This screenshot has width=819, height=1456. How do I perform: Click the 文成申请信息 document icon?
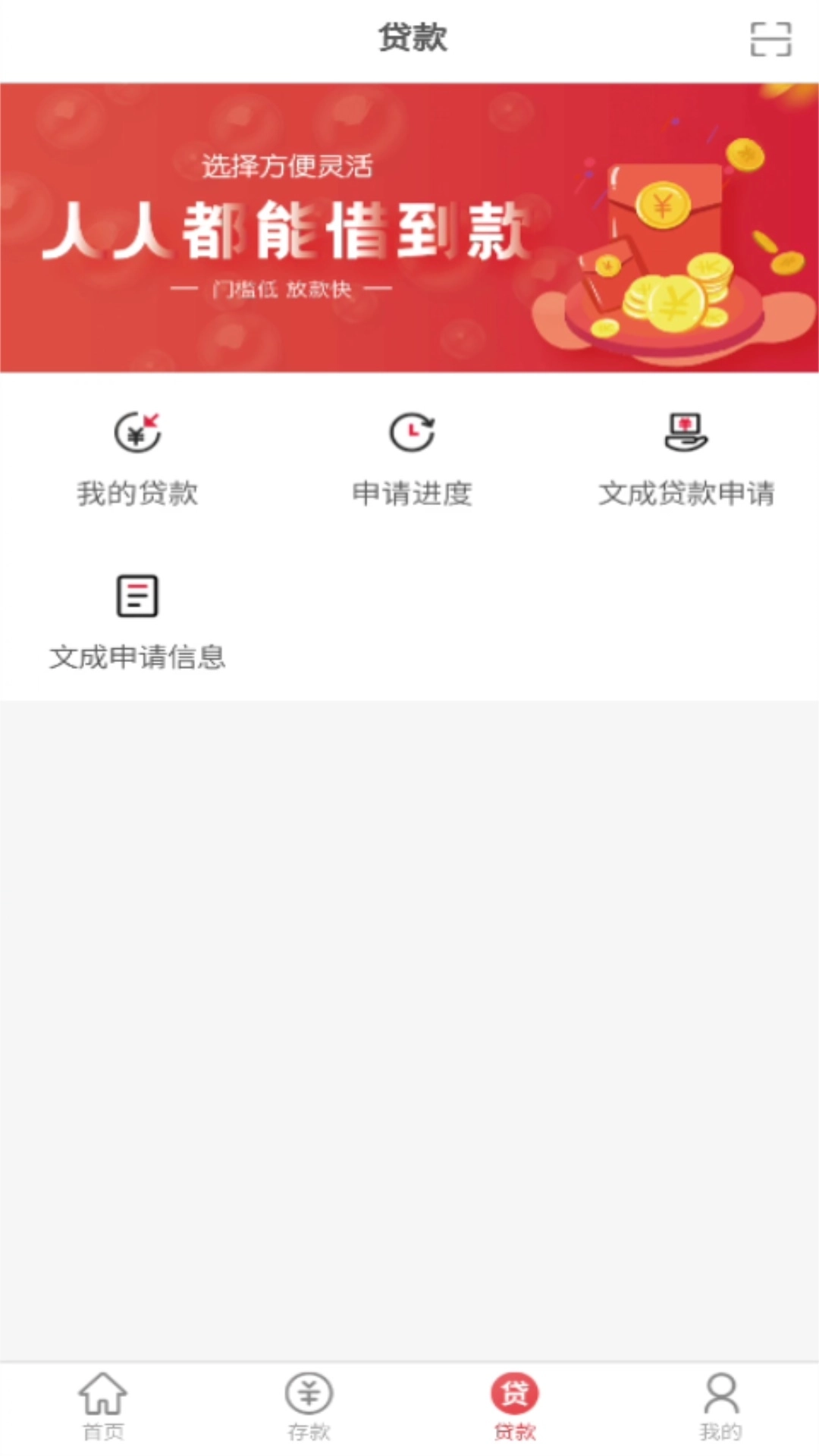click(x=138, y=598)
